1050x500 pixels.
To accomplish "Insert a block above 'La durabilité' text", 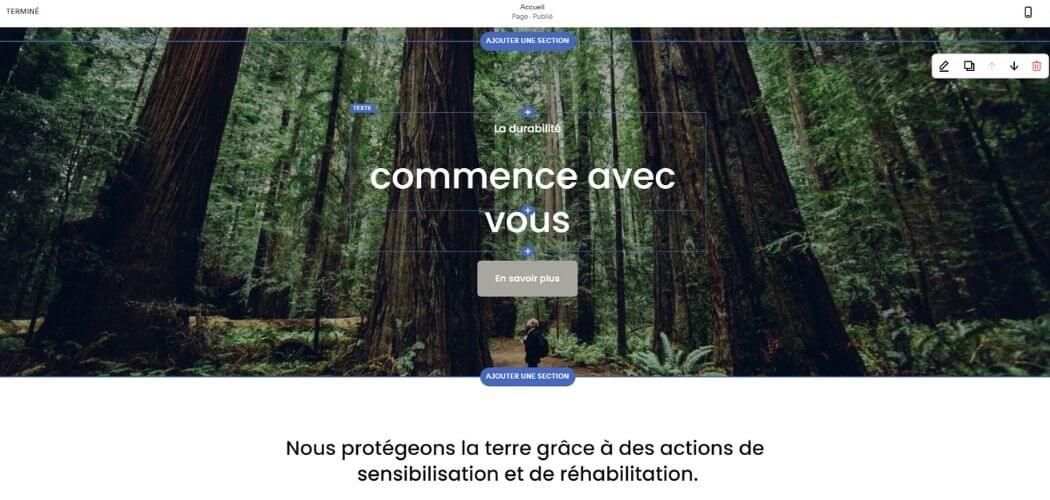I will (x=528, y=112).
